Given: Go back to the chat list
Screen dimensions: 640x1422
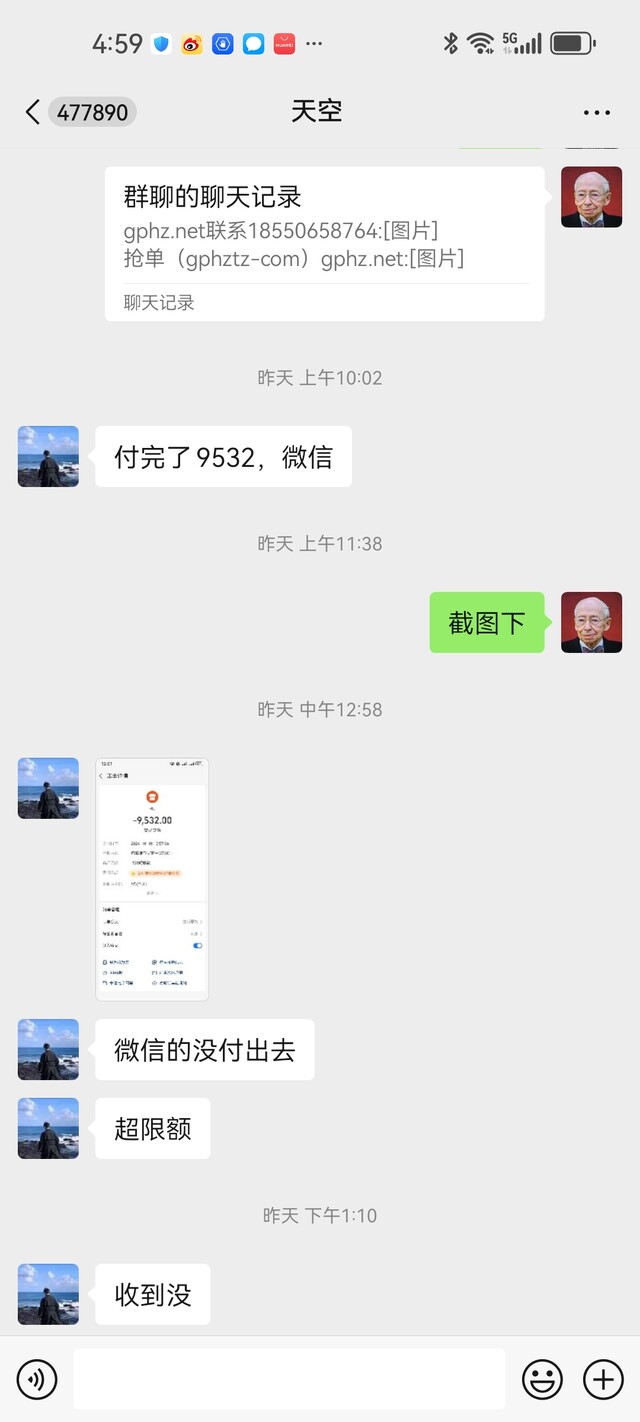Looking at the screenshot, I should click(x=33, y=112).
